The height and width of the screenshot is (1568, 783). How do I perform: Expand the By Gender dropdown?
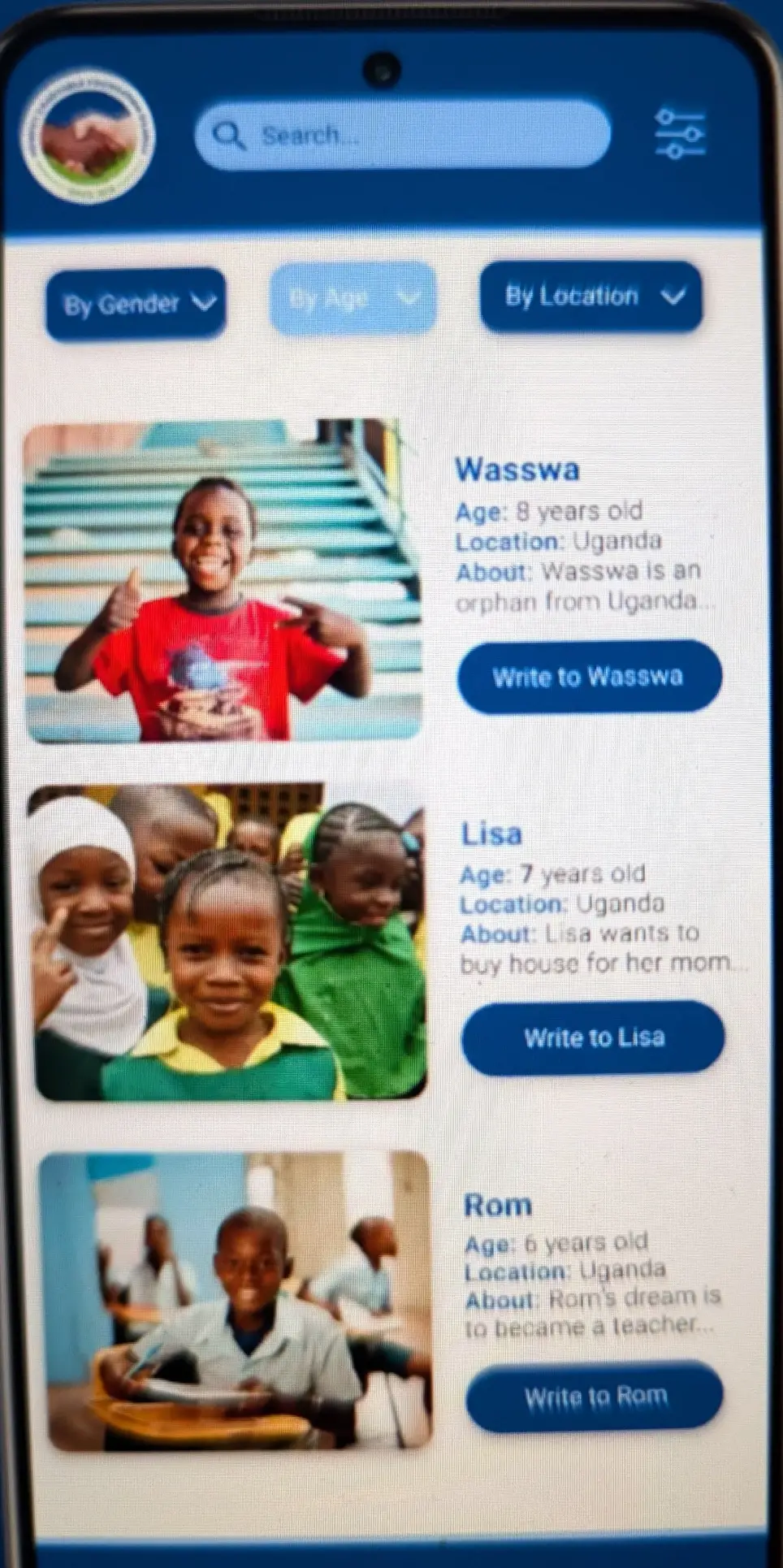(136, 304)
